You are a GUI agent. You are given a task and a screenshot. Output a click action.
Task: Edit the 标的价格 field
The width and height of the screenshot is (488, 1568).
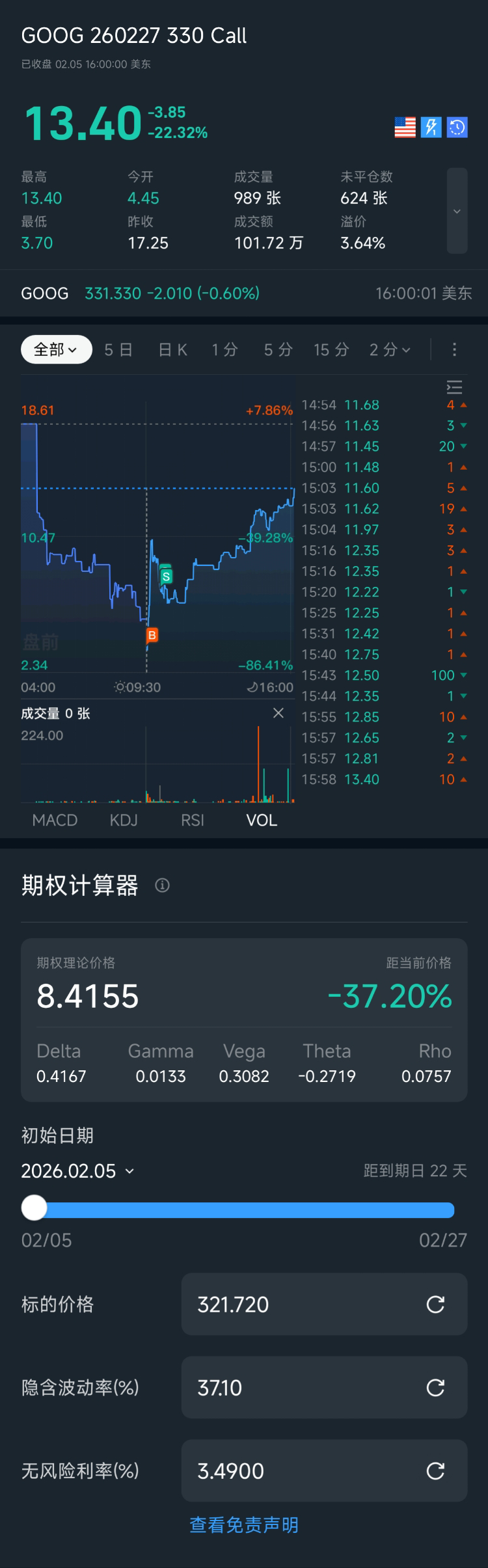tap(306, 1304)
